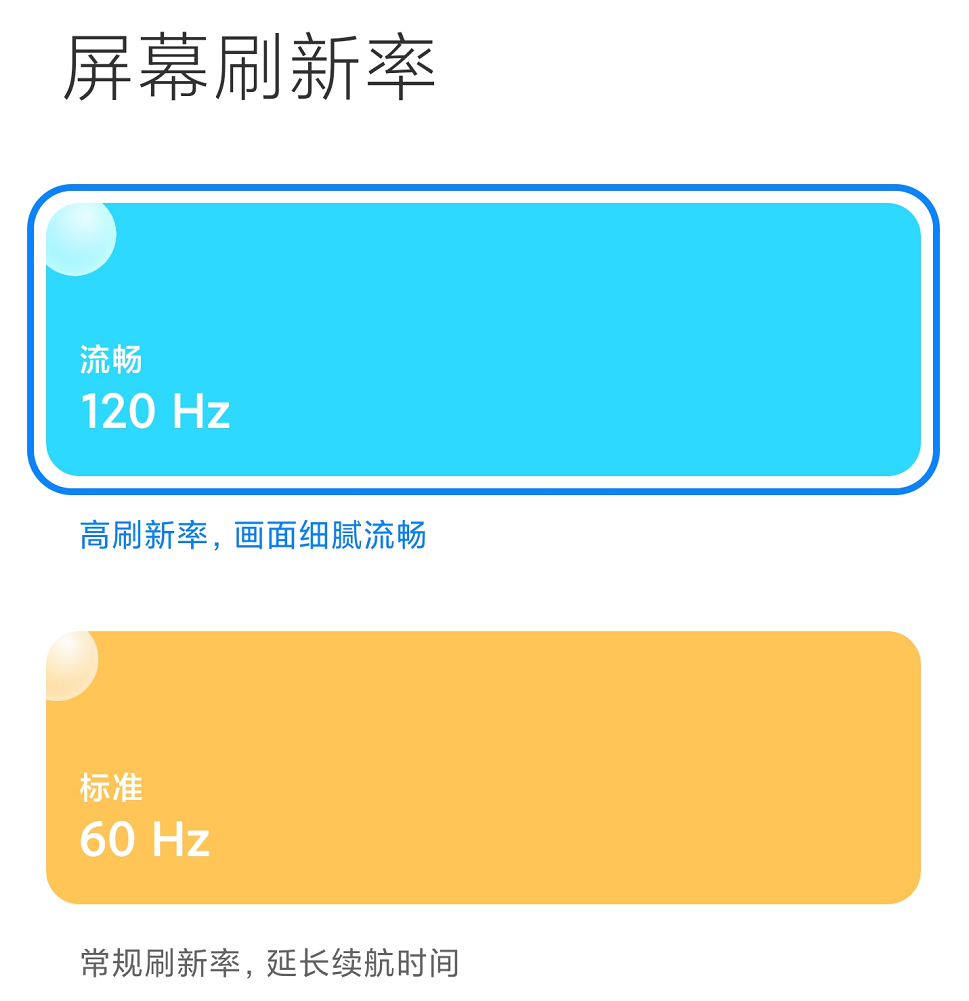Viewport: 969px width, 1001px height.
Task: Click the blue description 高刷新率，画面细腻流畅
Action: coord(252,536)
